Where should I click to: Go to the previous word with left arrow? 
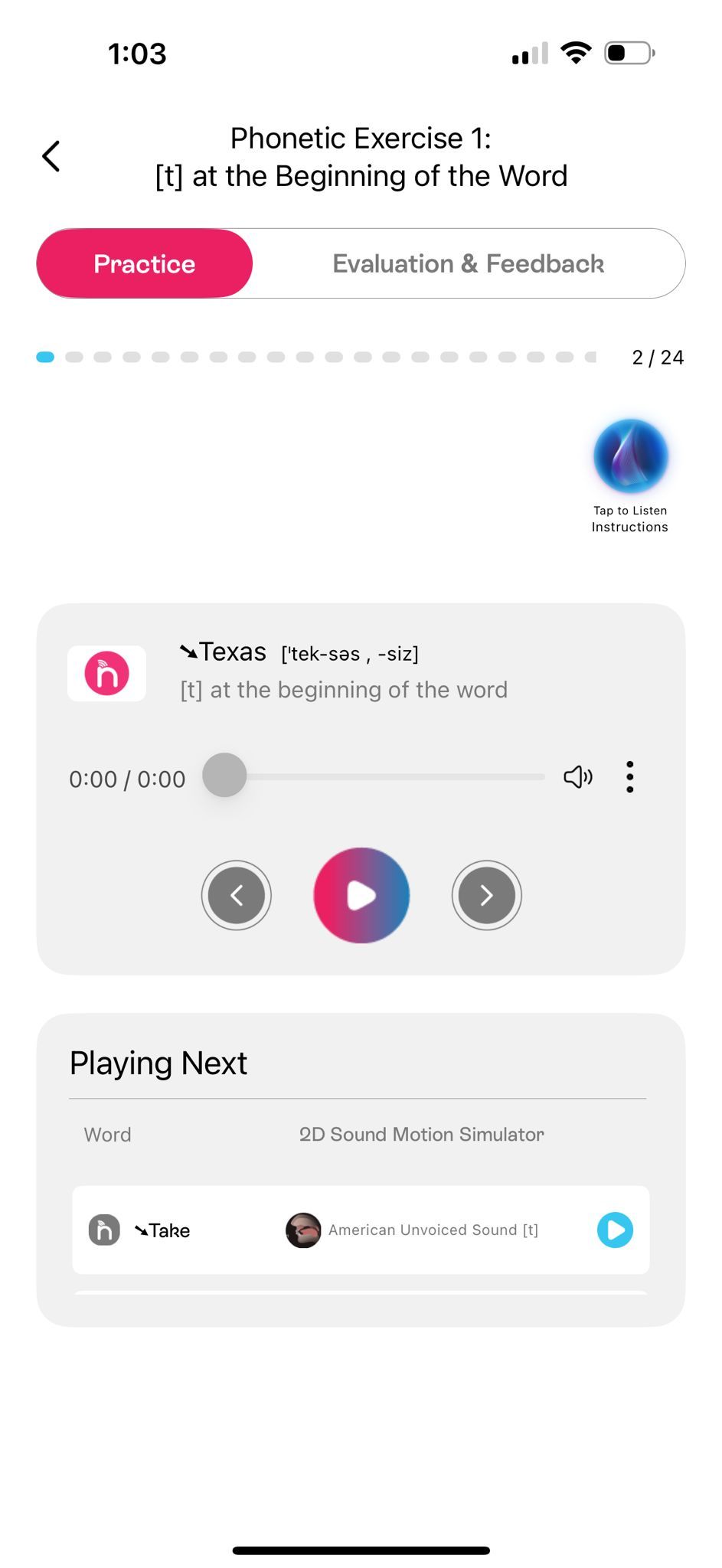(x=236, y=895)
